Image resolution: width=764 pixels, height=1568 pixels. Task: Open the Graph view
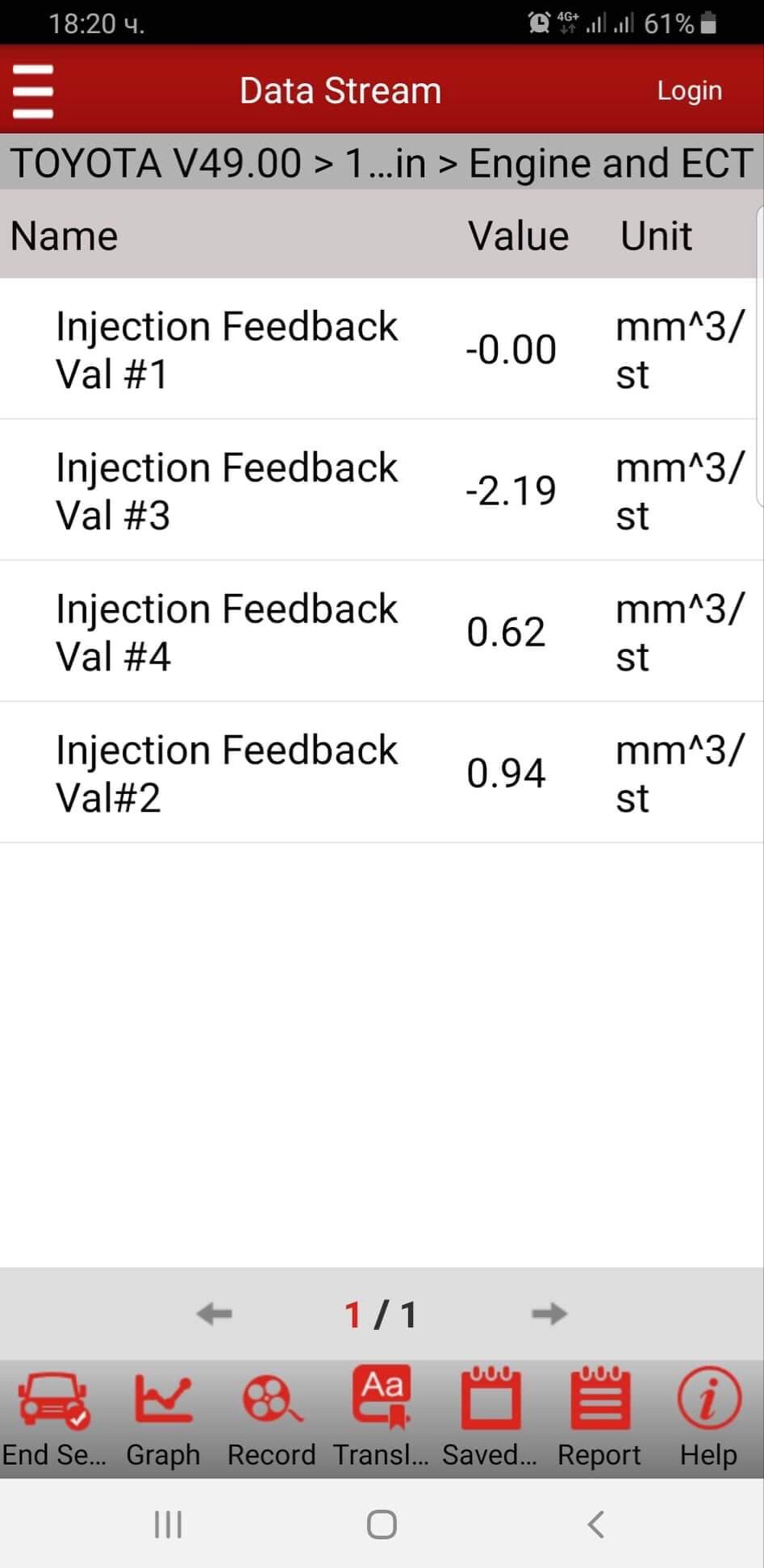point(163,1416)
